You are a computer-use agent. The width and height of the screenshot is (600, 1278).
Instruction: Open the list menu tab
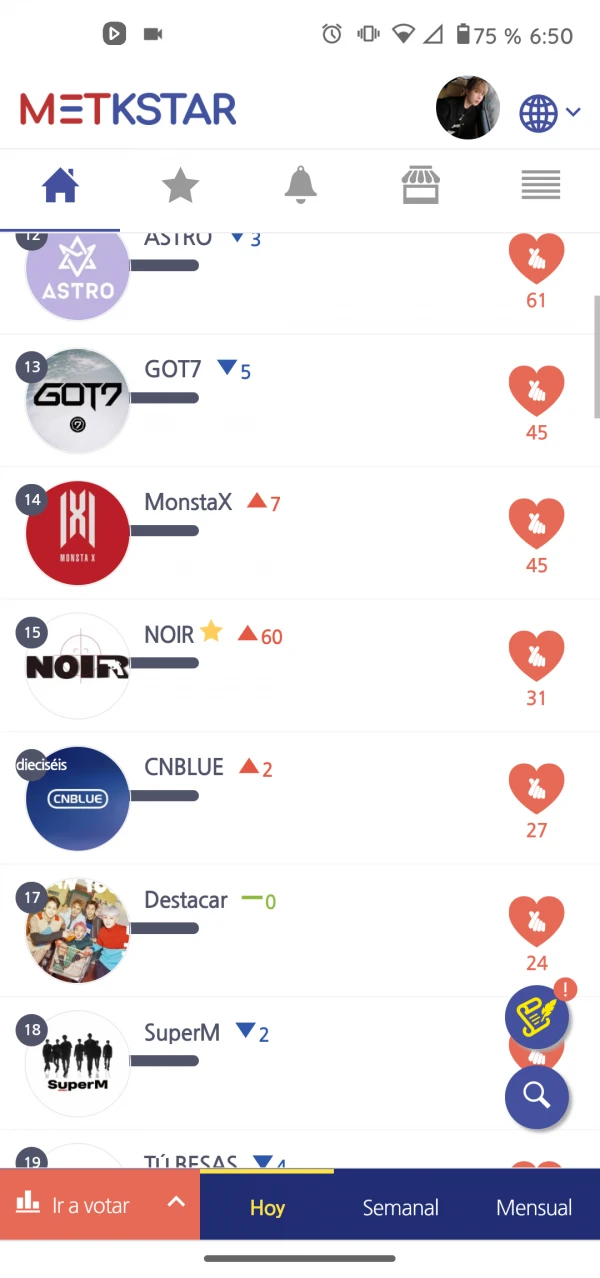(540, 185)
